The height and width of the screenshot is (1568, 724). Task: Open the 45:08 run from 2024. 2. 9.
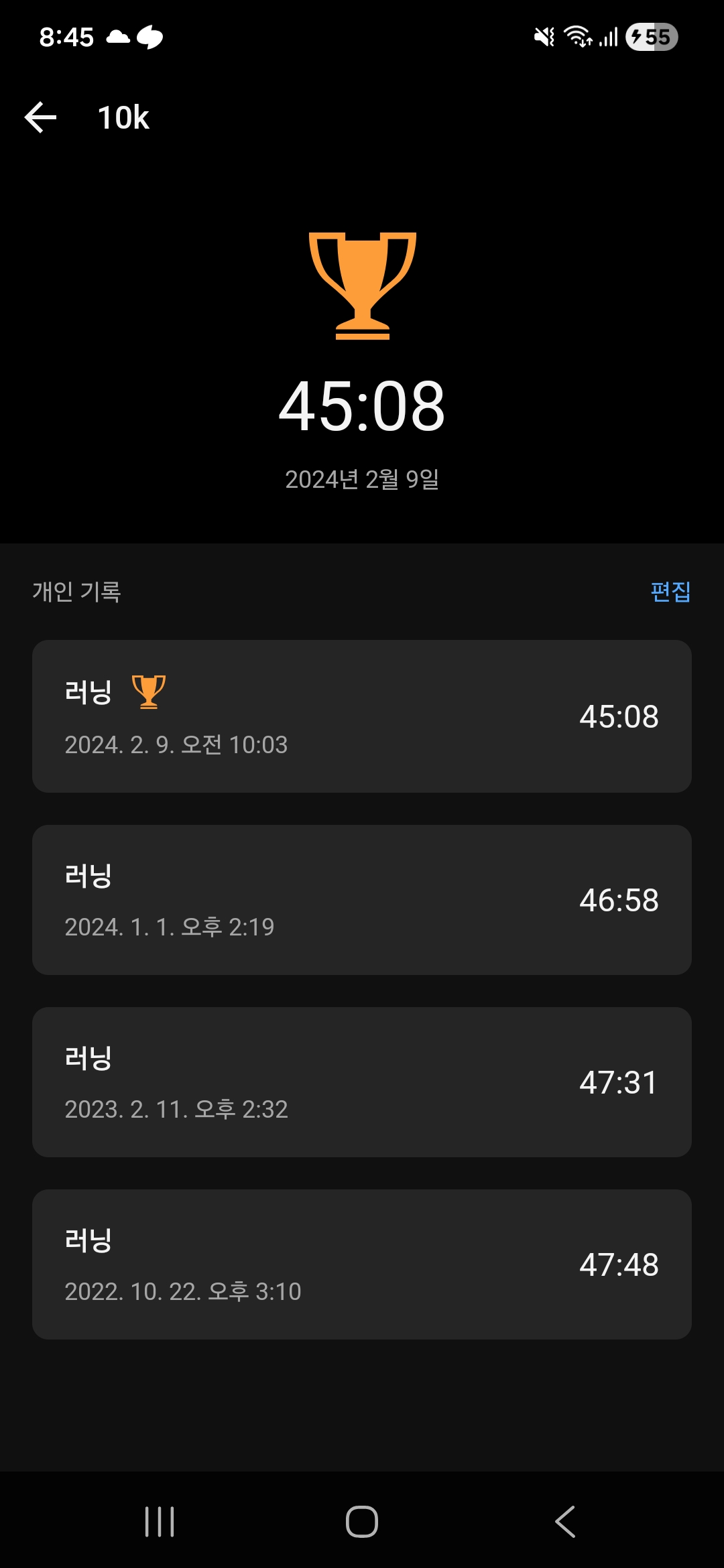pos(362,716)
